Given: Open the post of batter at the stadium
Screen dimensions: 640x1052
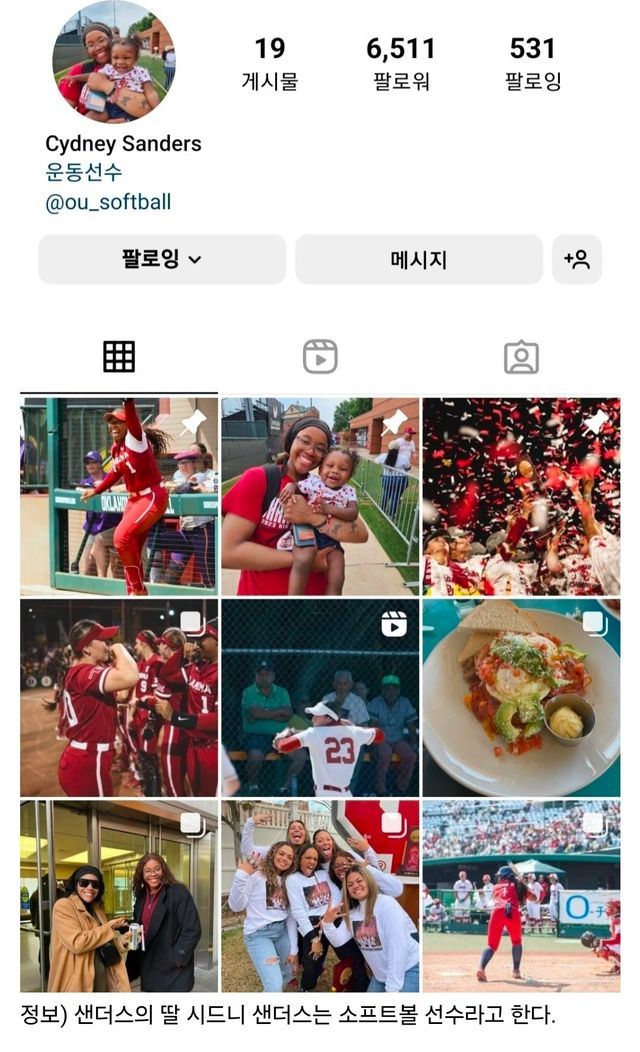Looking at the screenshot, I should (x=521, y=895).
